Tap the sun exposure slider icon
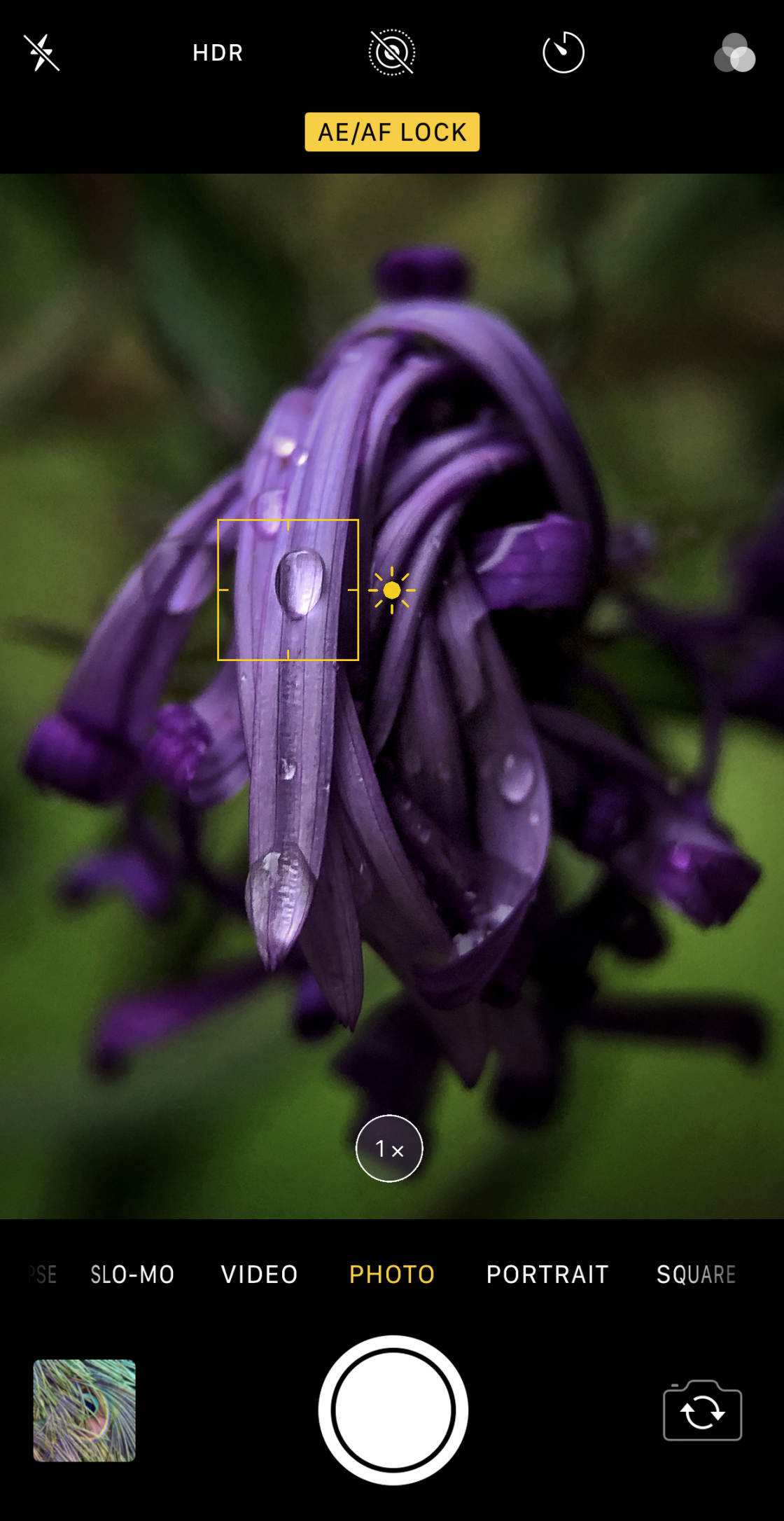This screenshot has width=784, height=1521. [392, 590]
